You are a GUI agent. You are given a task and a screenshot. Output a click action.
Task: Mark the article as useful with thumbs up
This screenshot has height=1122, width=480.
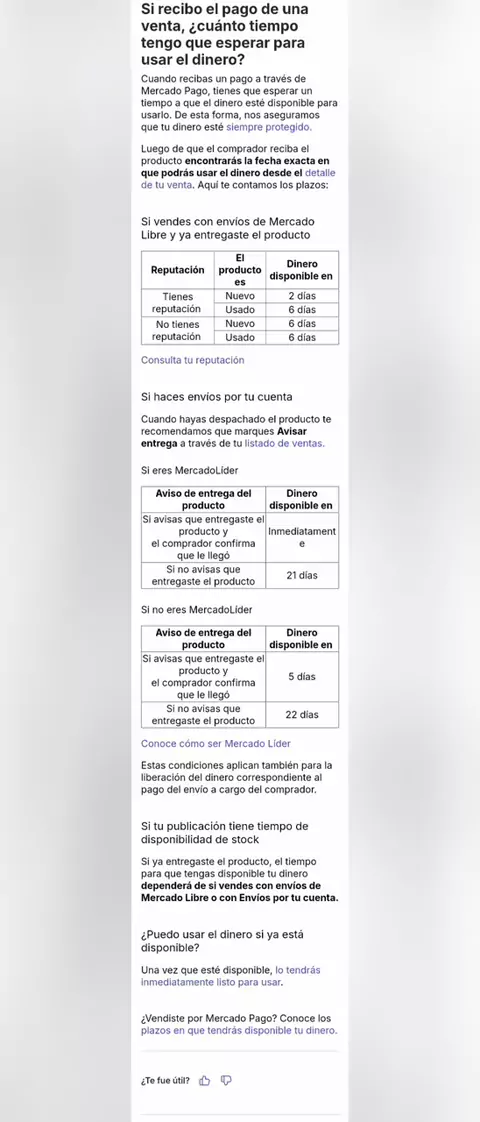pos(205,1080)
